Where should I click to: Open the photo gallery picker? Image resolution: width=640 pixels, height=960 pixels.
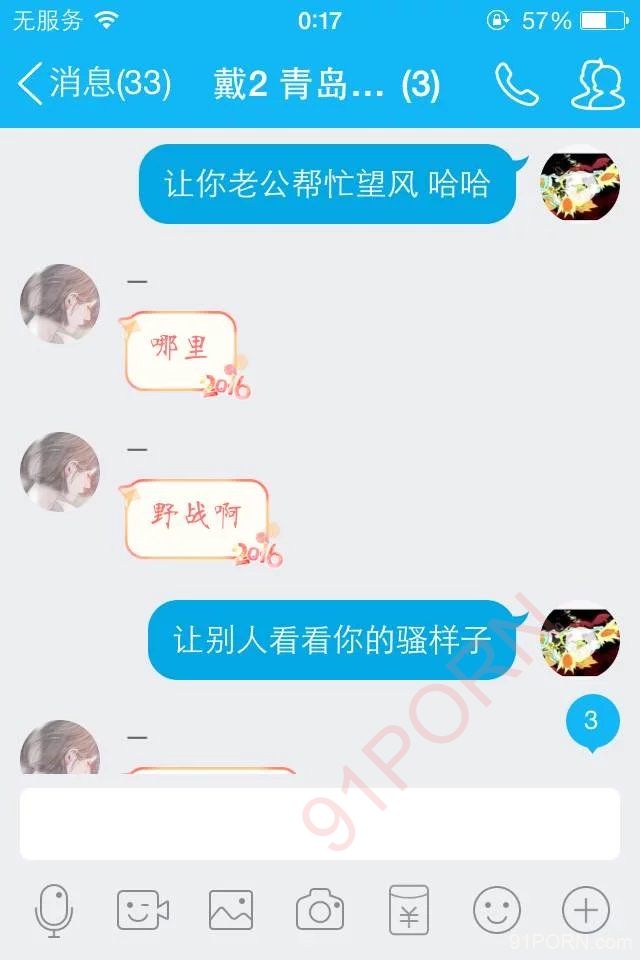pos(231,910)
